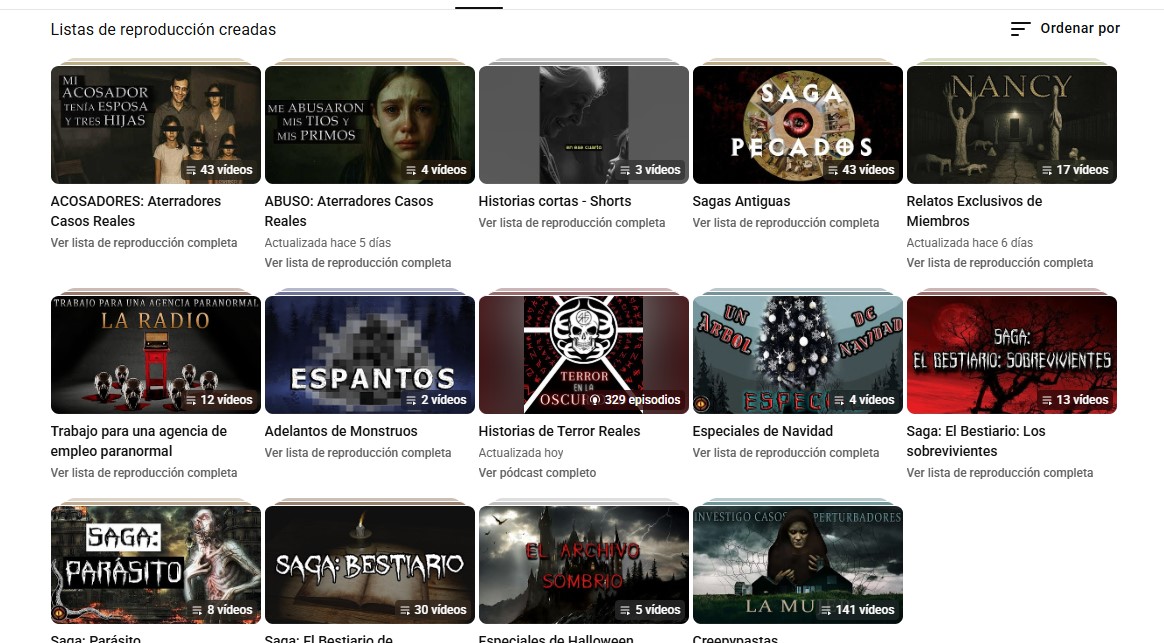View full playlist link under Adelantos de Monstruos
Screen dimensions: 1164x643
click(358, 453)
